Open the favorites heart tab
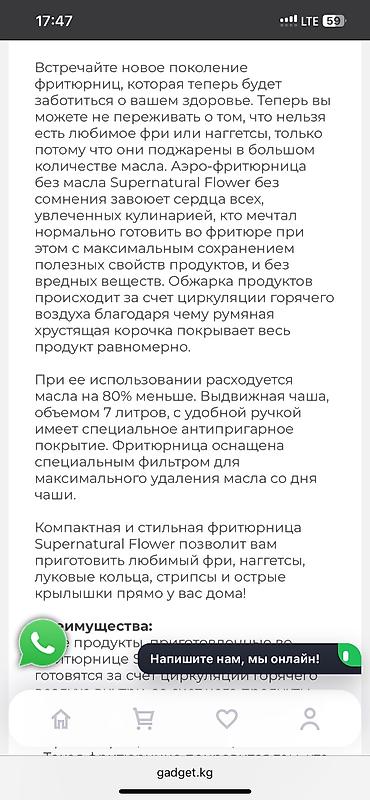 227,719
